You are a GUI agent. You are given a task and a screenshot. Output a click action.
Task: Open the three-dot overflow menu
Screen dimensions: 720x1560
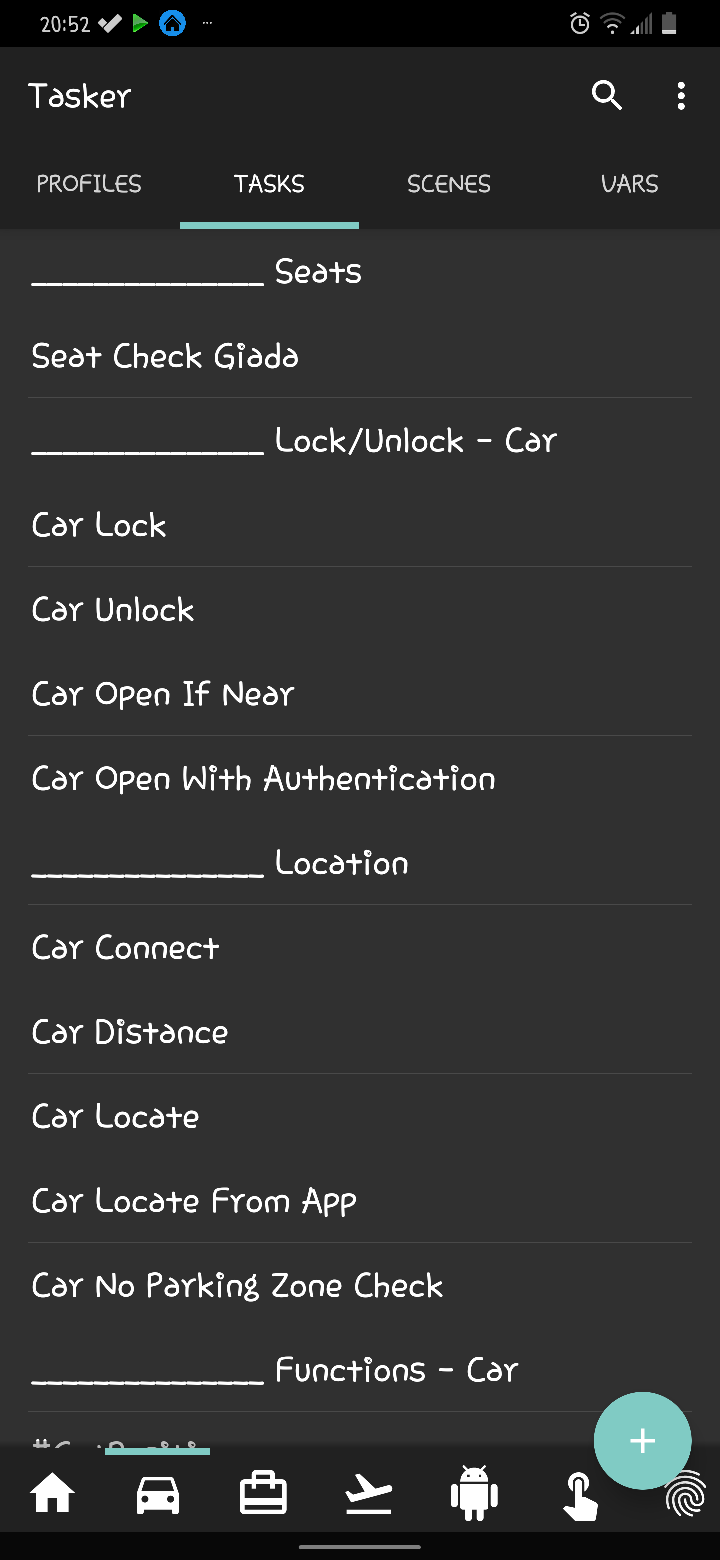point(681,96)
